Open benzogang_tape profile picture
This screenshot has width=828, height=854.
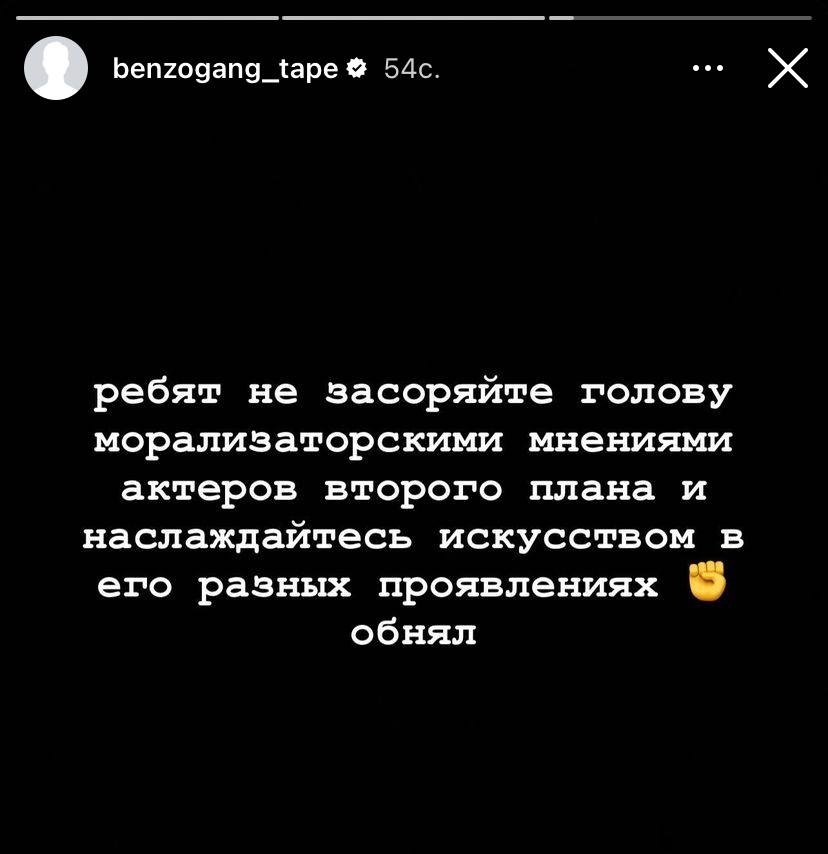point(56,68)
